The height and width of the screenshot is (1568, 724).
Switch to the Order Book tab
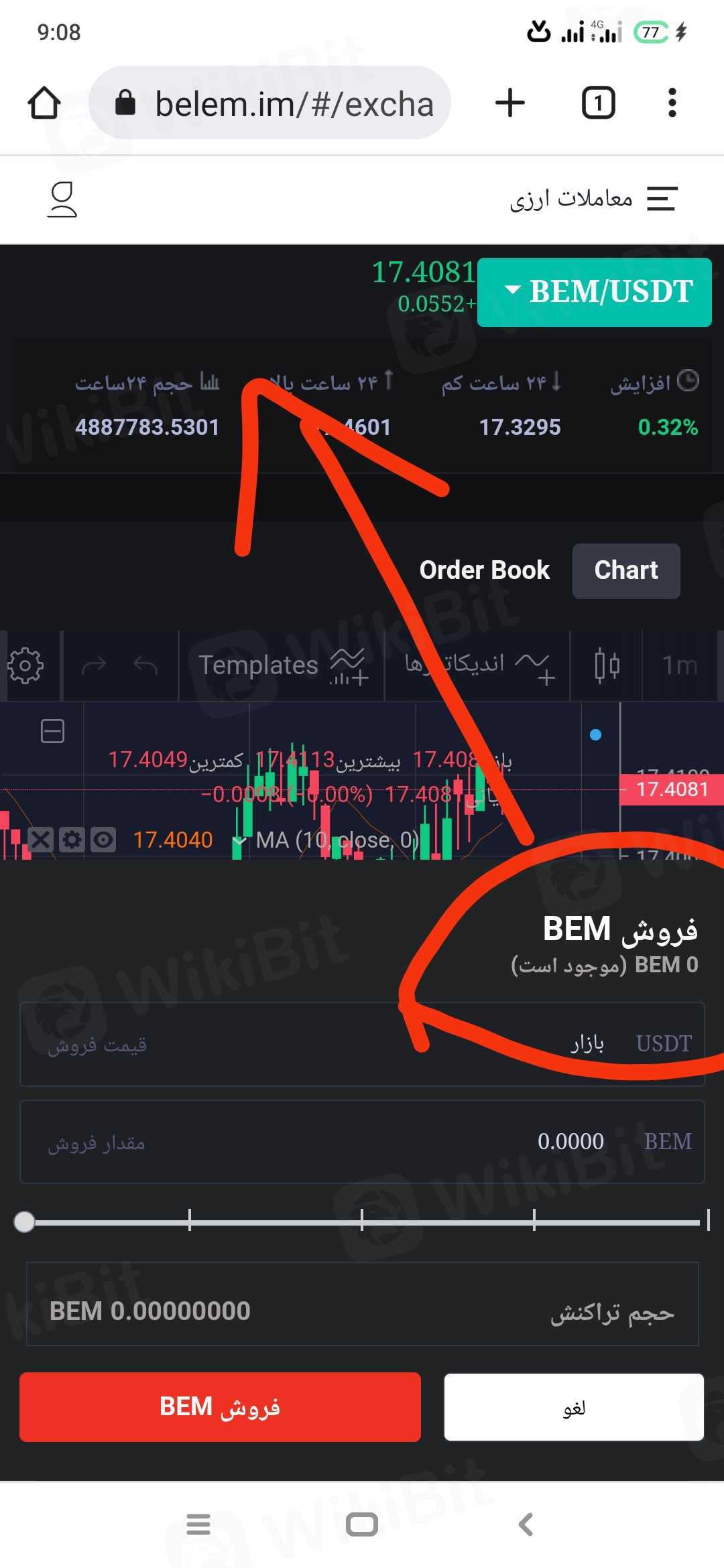pos(484,570)
